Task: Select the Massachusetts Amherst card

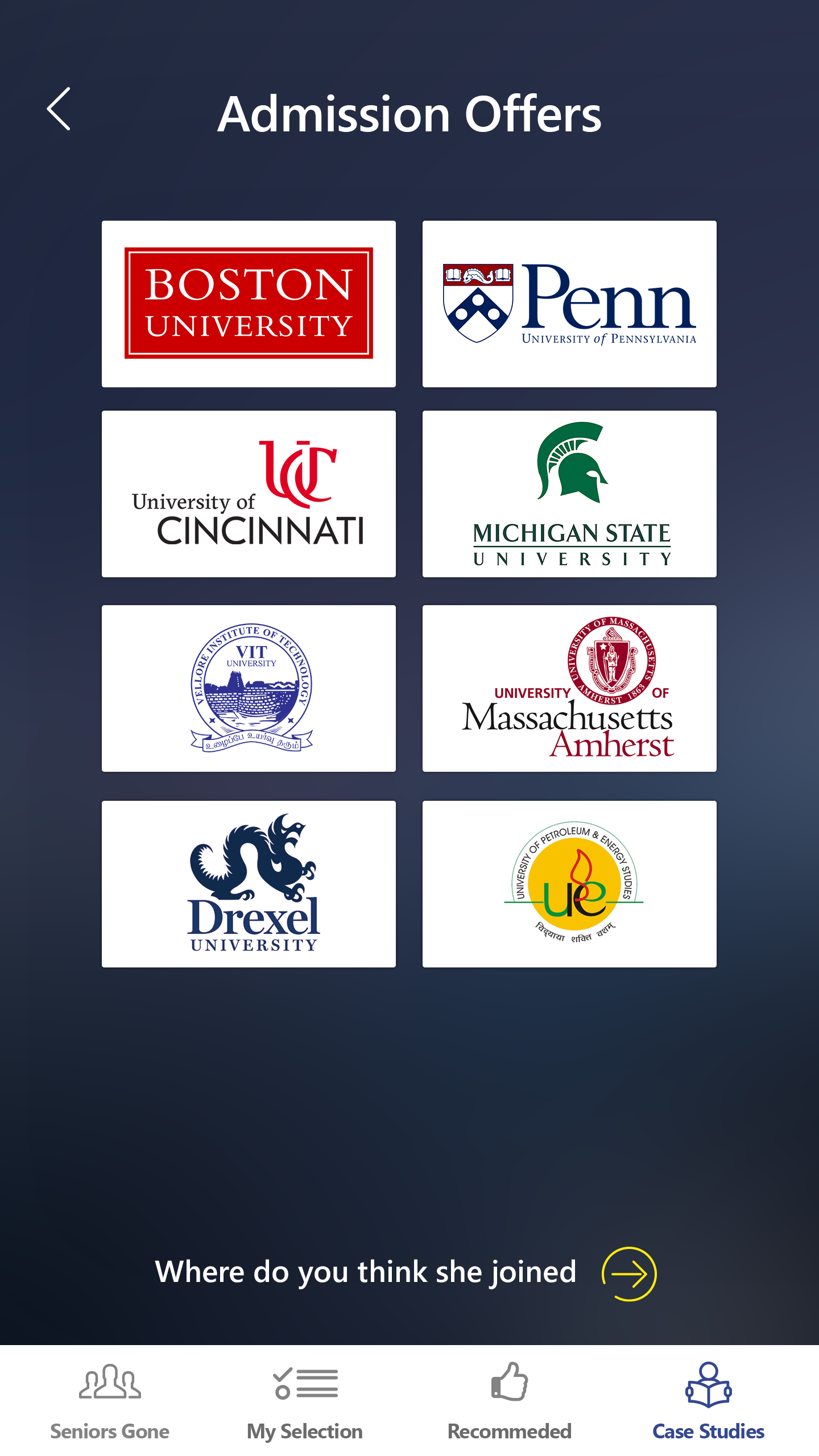Action: click(x=569, y=688)
